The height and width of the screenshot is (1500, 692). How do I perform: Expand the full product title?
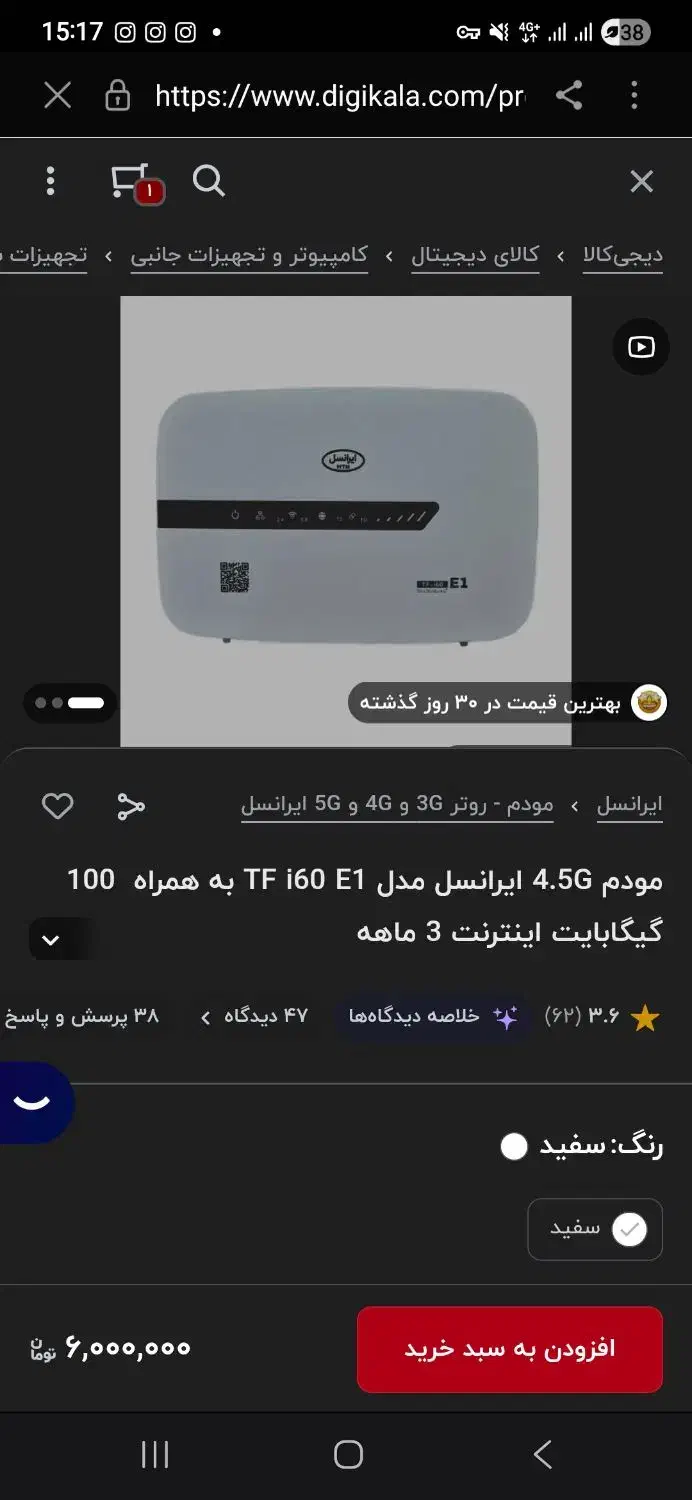point(51,940)
